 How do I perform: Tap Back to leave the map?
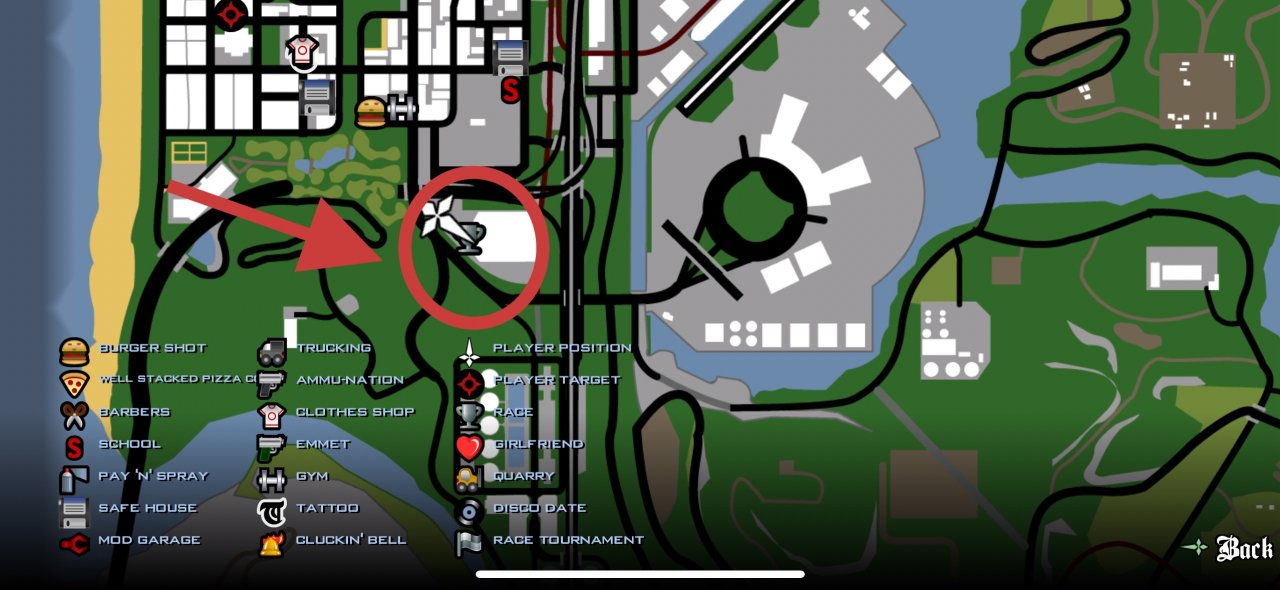(x=1243, y=548)
